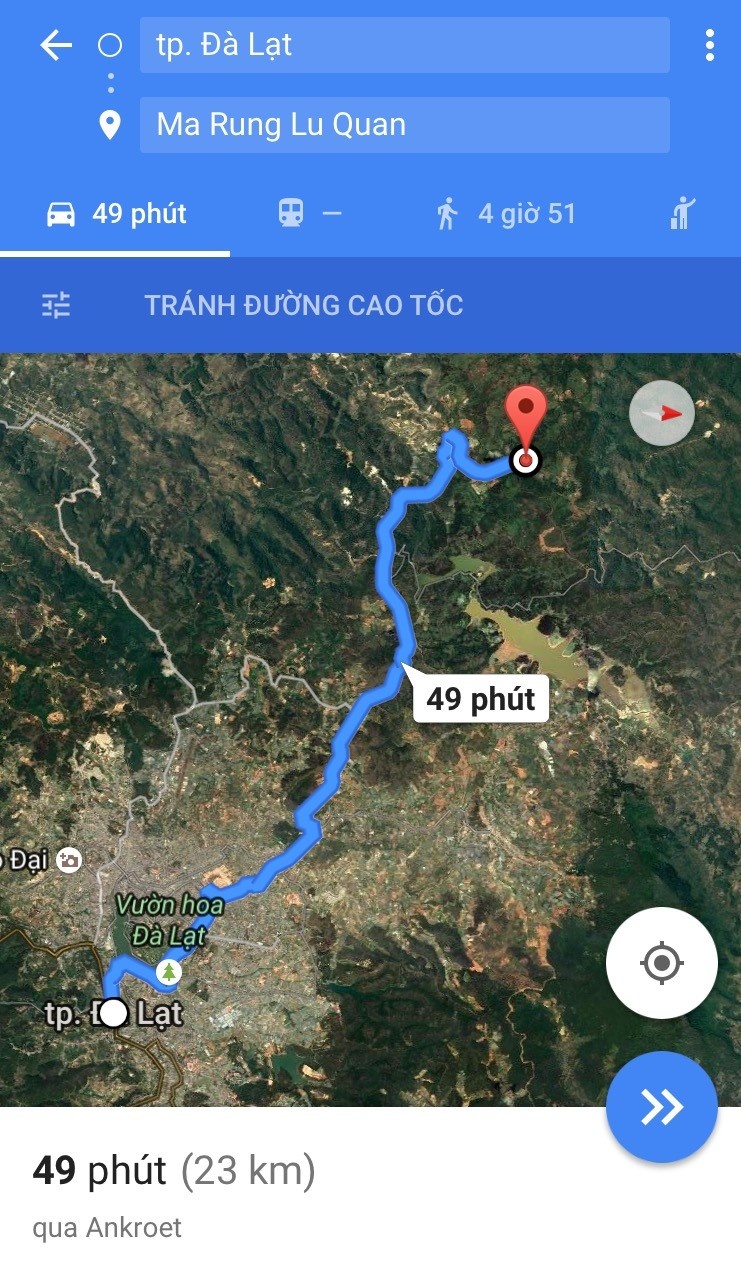Switch to walking directions of 4 giờ 51
Viewport: 741px width, 1269px height.
click(x=506, y=214)
